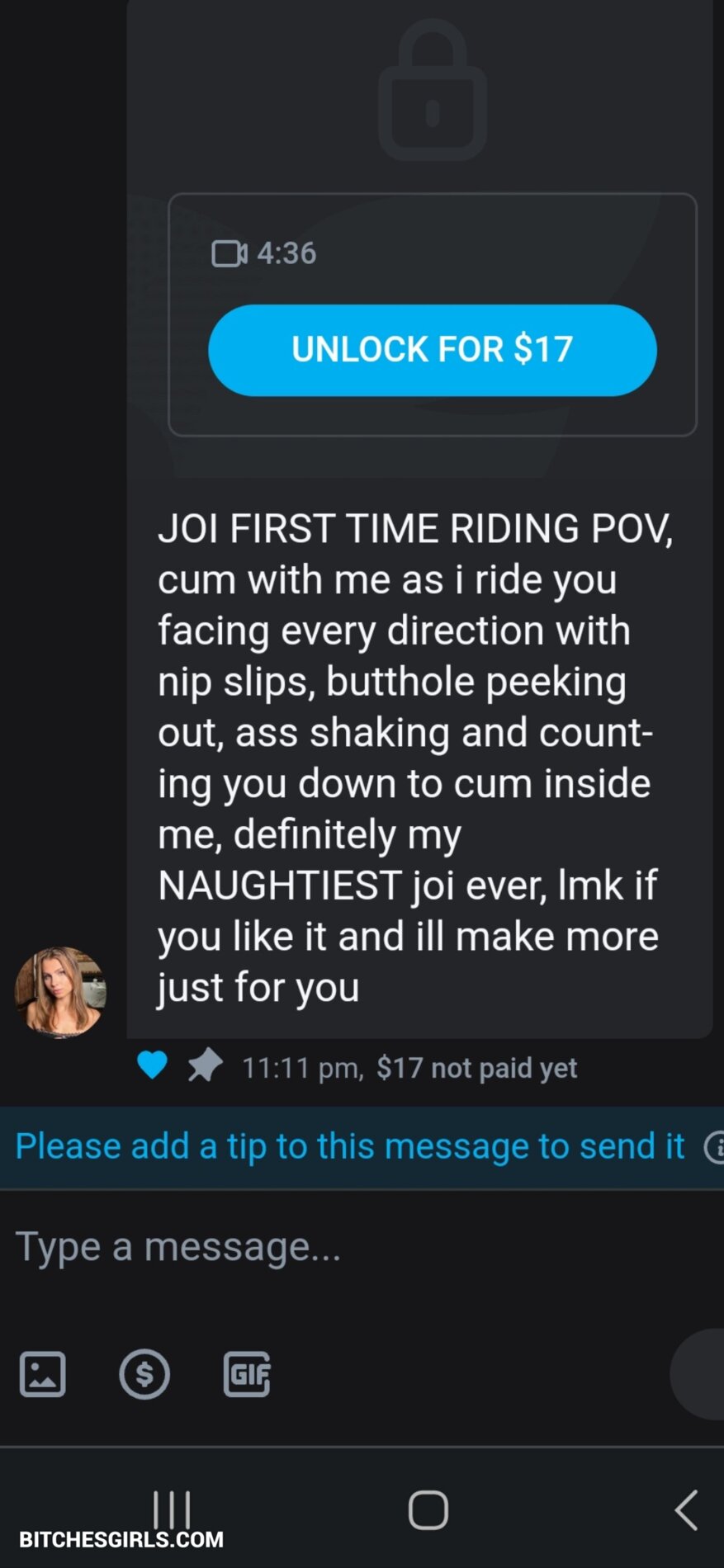
Task: Focus the Type a message field
Action: 330,1246
